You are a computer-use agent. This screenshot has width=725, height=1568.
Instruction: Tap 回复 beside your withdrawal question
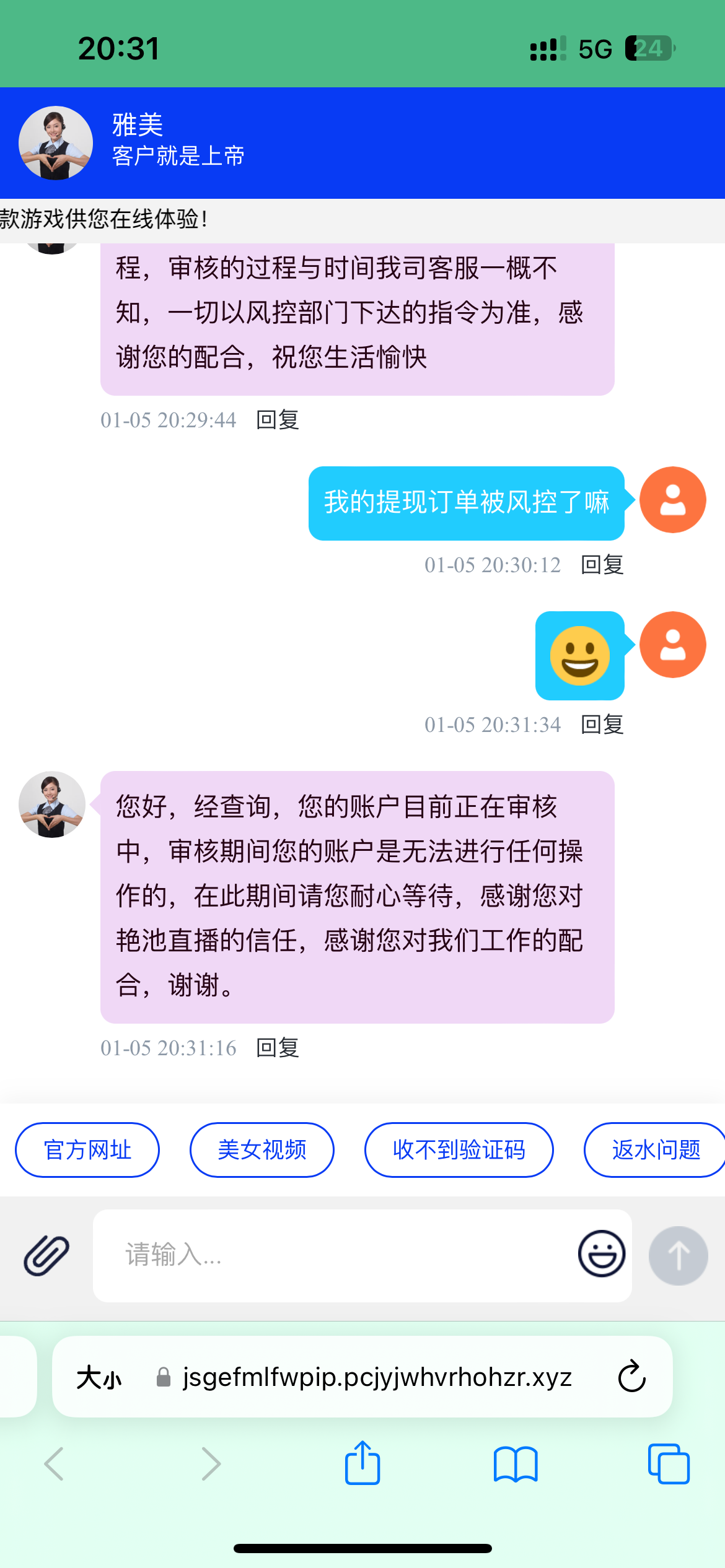click(x=602, y=565)
